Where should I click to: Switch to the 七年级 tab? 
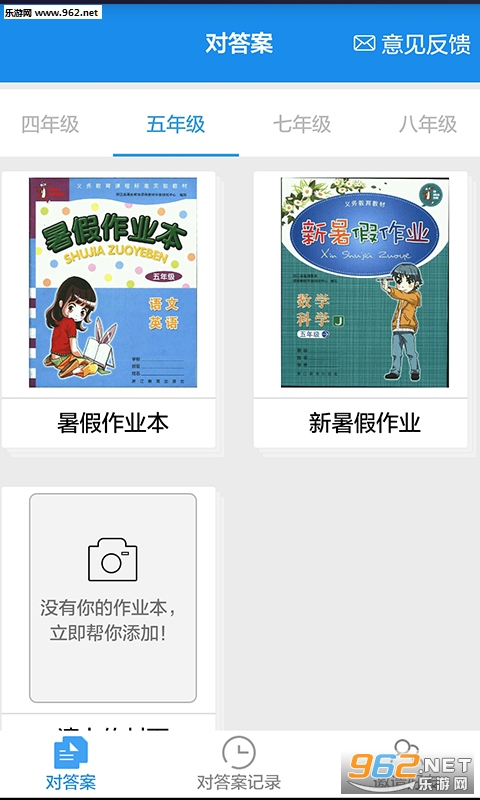click(302, 124)
